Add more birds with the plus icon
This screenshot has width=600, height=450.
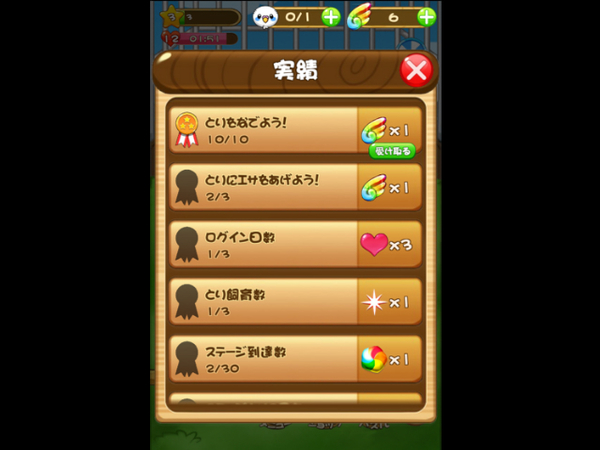pyautogui.click(x=331, y=16)
